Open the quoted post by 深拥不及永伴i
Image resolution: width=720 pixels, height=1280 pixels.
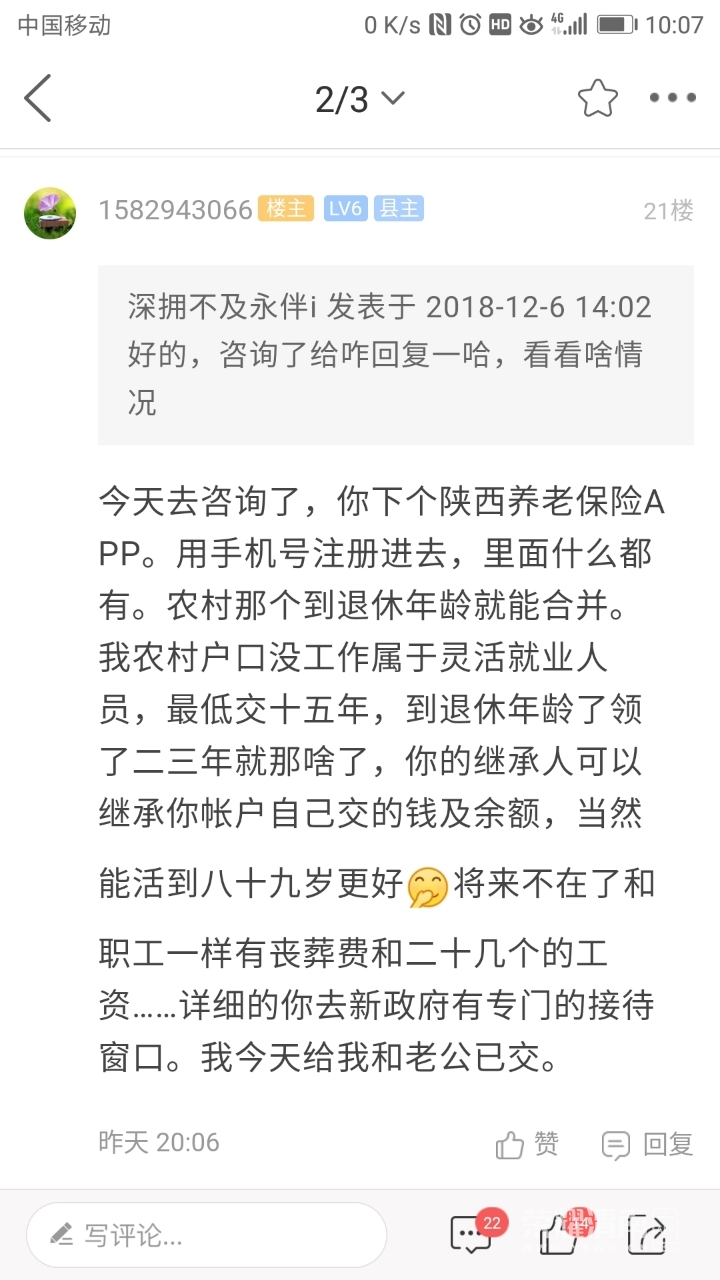click(x=395, y=355)
